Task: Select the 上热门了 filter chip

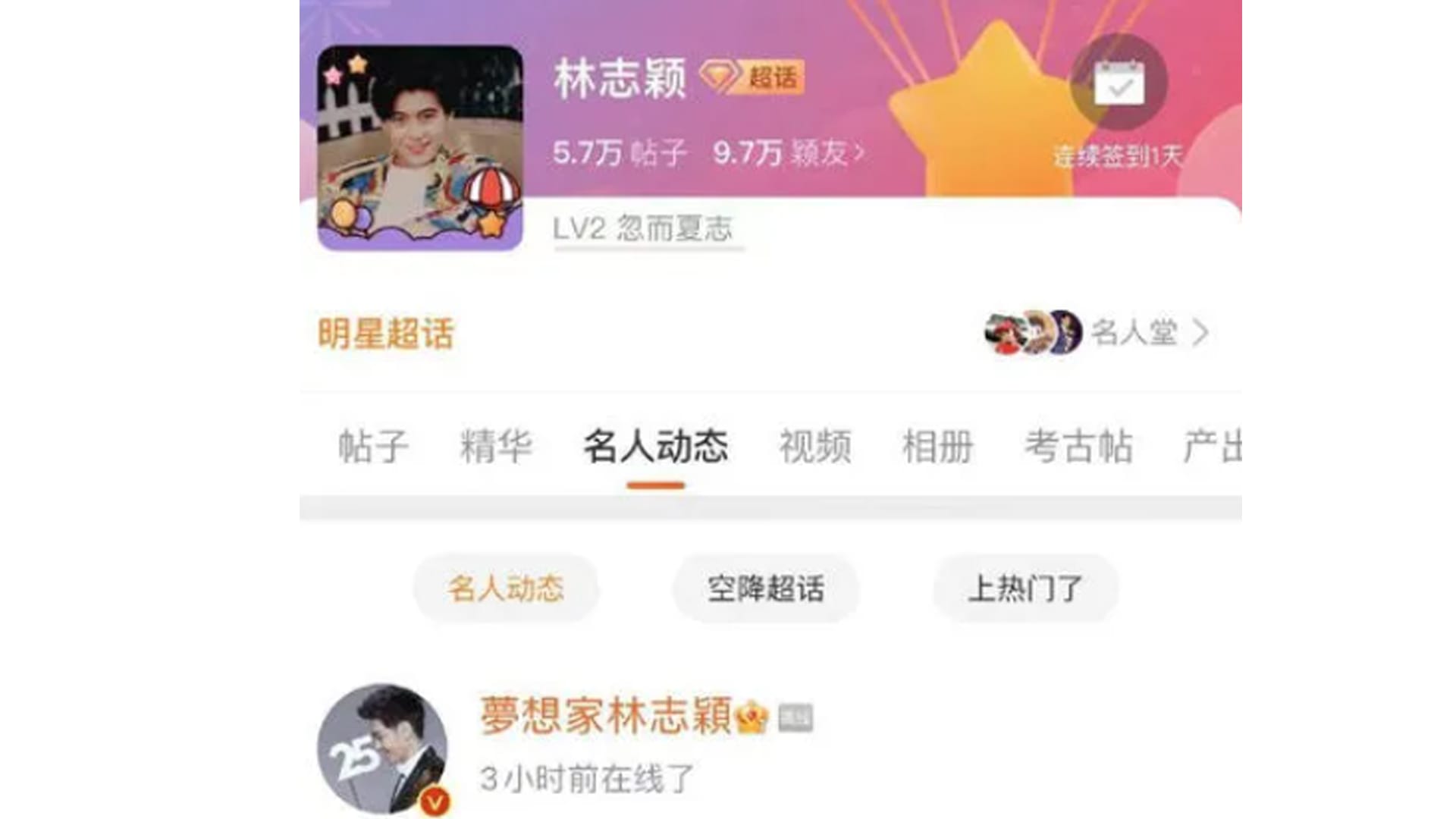Action: 1025,588
